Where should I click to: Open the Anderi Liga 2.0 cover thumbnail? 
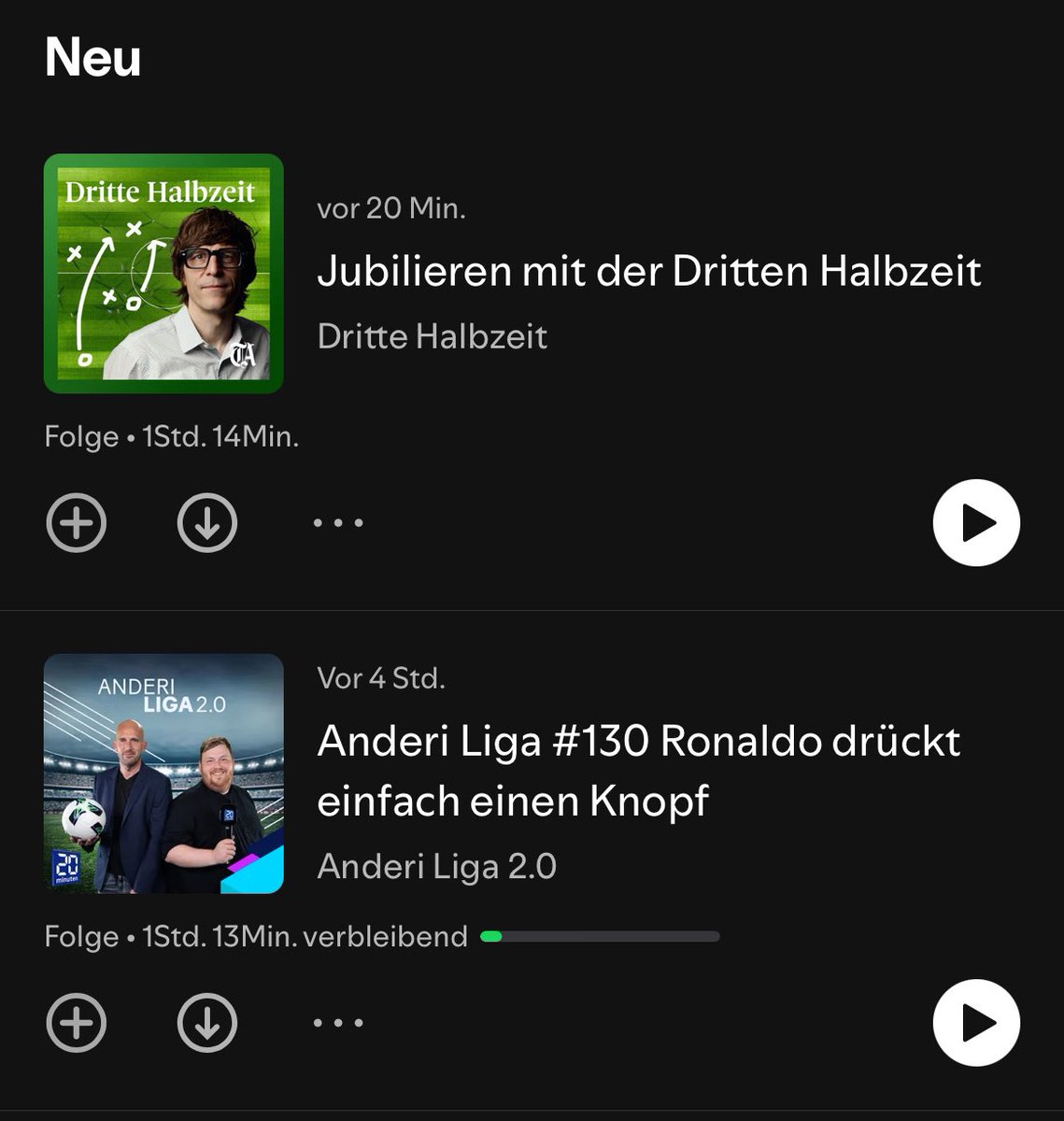pyautogui.click(x=163, y=773)
